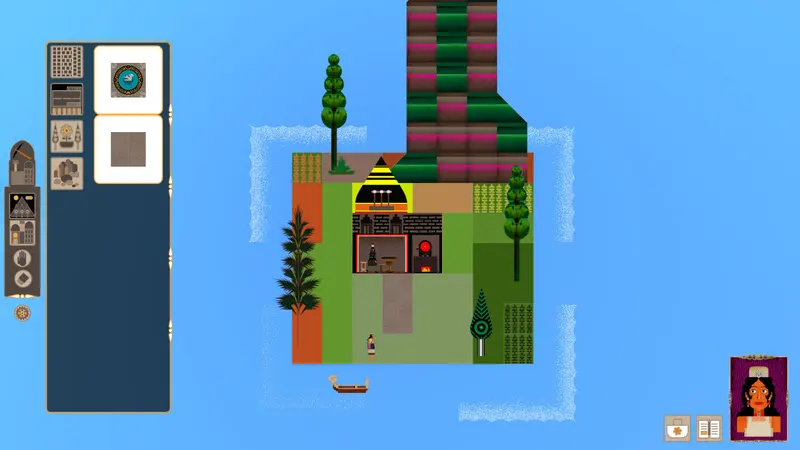Open the wall and building blocks category
Screen dimensions: 800x450
[67, 99]
